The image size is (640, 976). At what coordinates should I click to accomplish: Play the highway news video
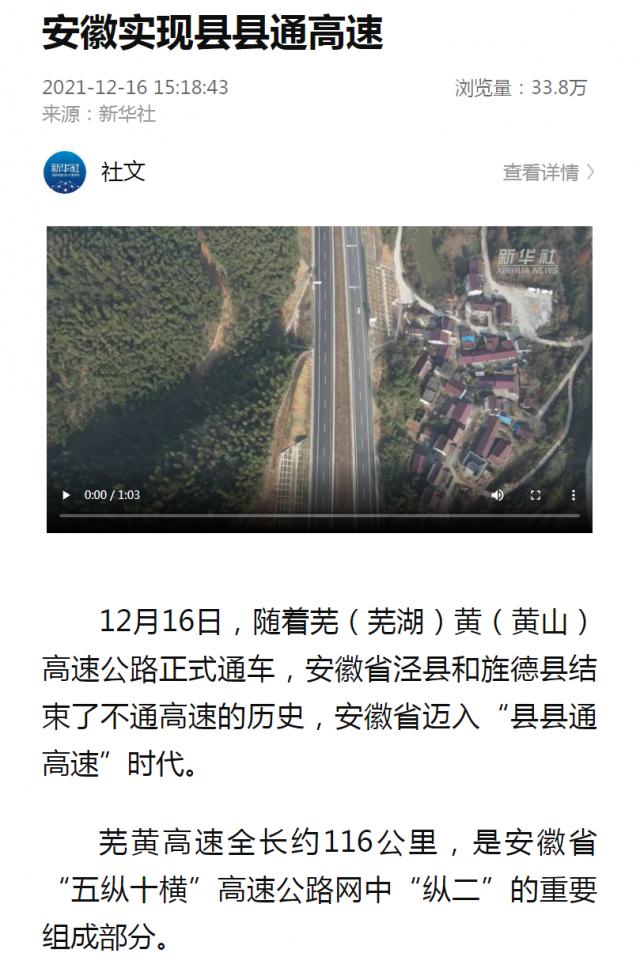pyautogui.click(x=67, y=495)
